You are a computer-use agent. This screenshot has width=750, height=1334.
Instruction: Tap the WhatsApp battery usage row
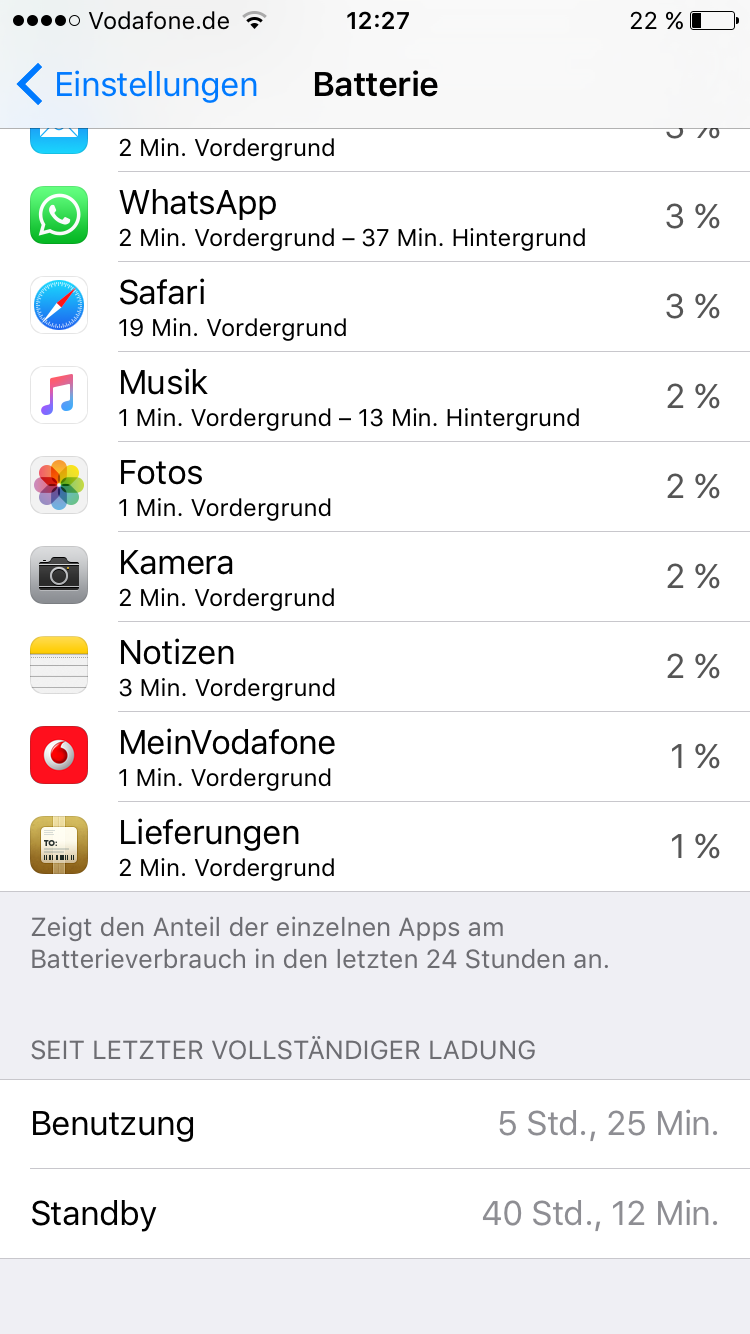pos(375,217)
